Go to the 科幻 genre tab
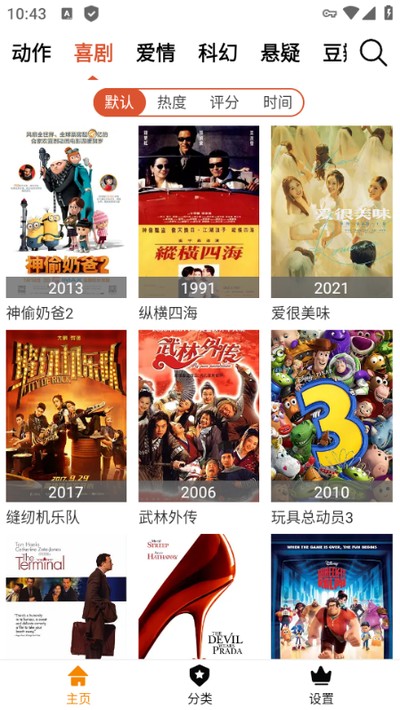400x710 pixels. click(217, 53)
